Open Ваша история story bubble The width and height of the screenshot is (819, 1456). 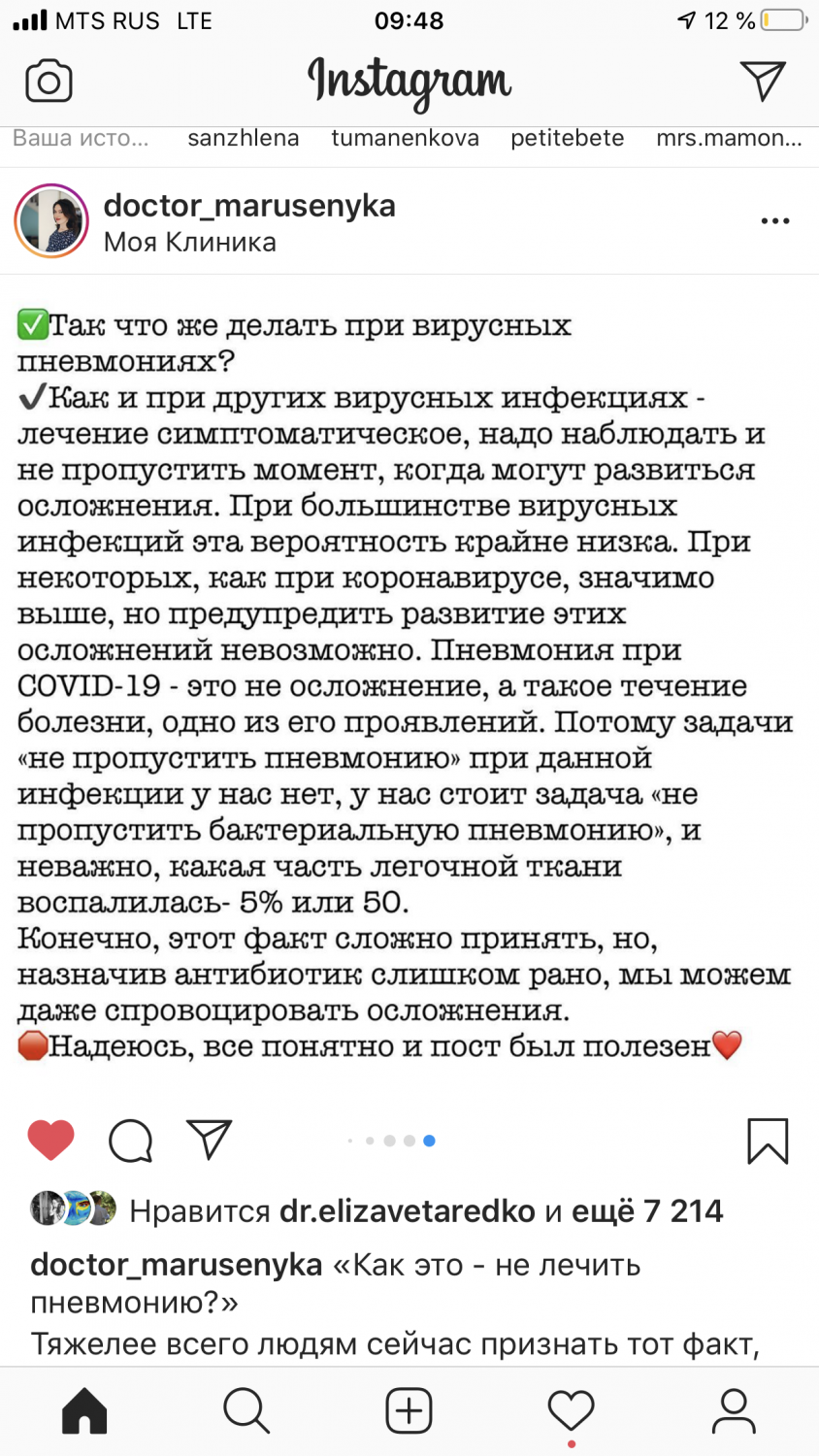pyautogui.click(x=81, y=138)
